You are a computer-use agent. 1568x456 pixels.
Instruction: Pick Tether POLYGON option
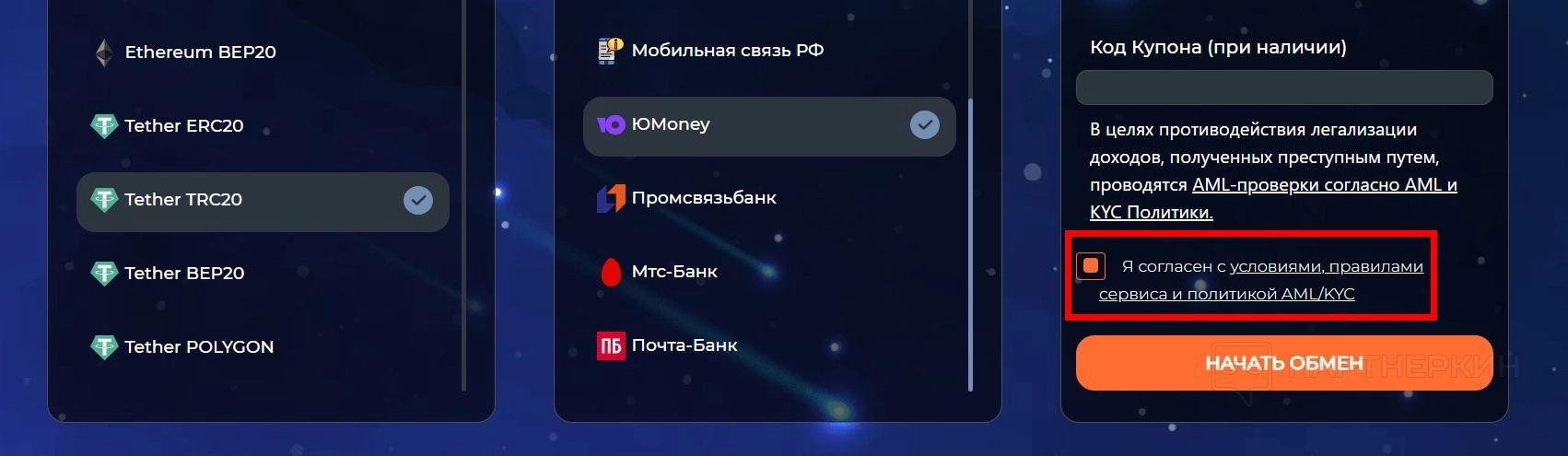click(198, 347)
